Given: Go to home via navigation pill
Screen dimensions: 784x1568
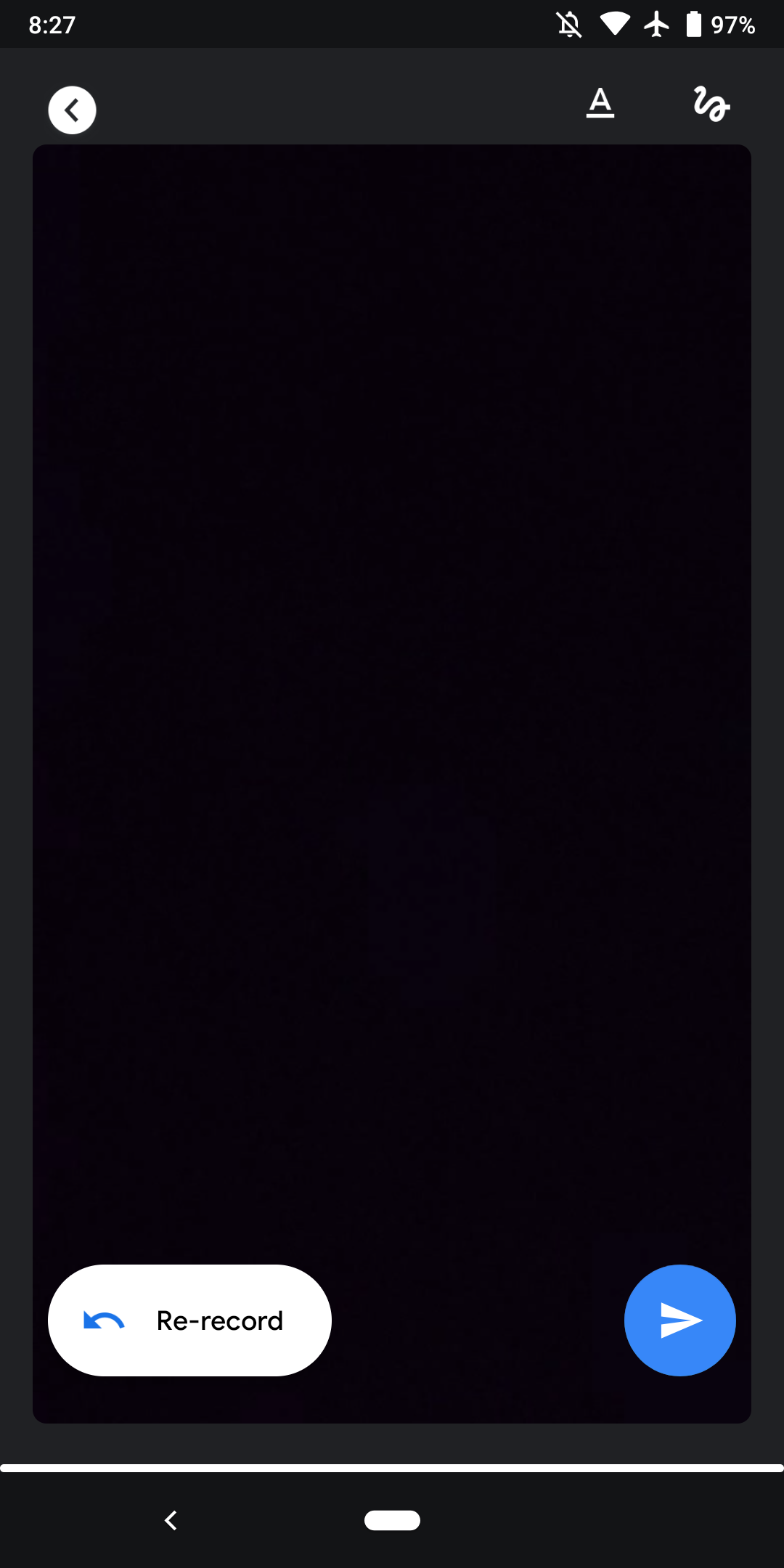Looking at the screenshot, I should tap(392, 1520).
